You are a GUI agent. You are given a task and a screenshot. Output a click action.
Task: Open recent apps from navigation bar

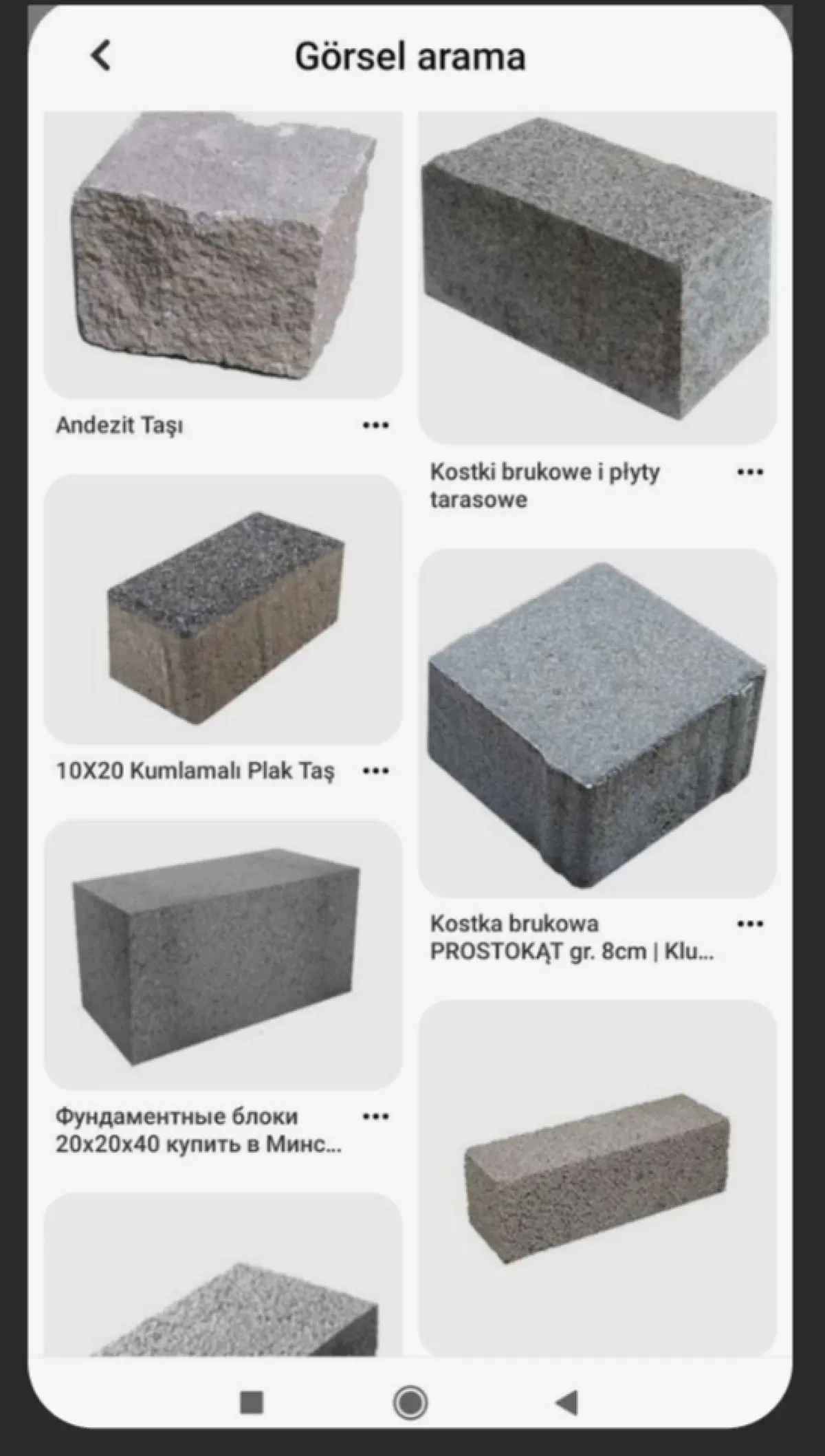pos(252,1402)
